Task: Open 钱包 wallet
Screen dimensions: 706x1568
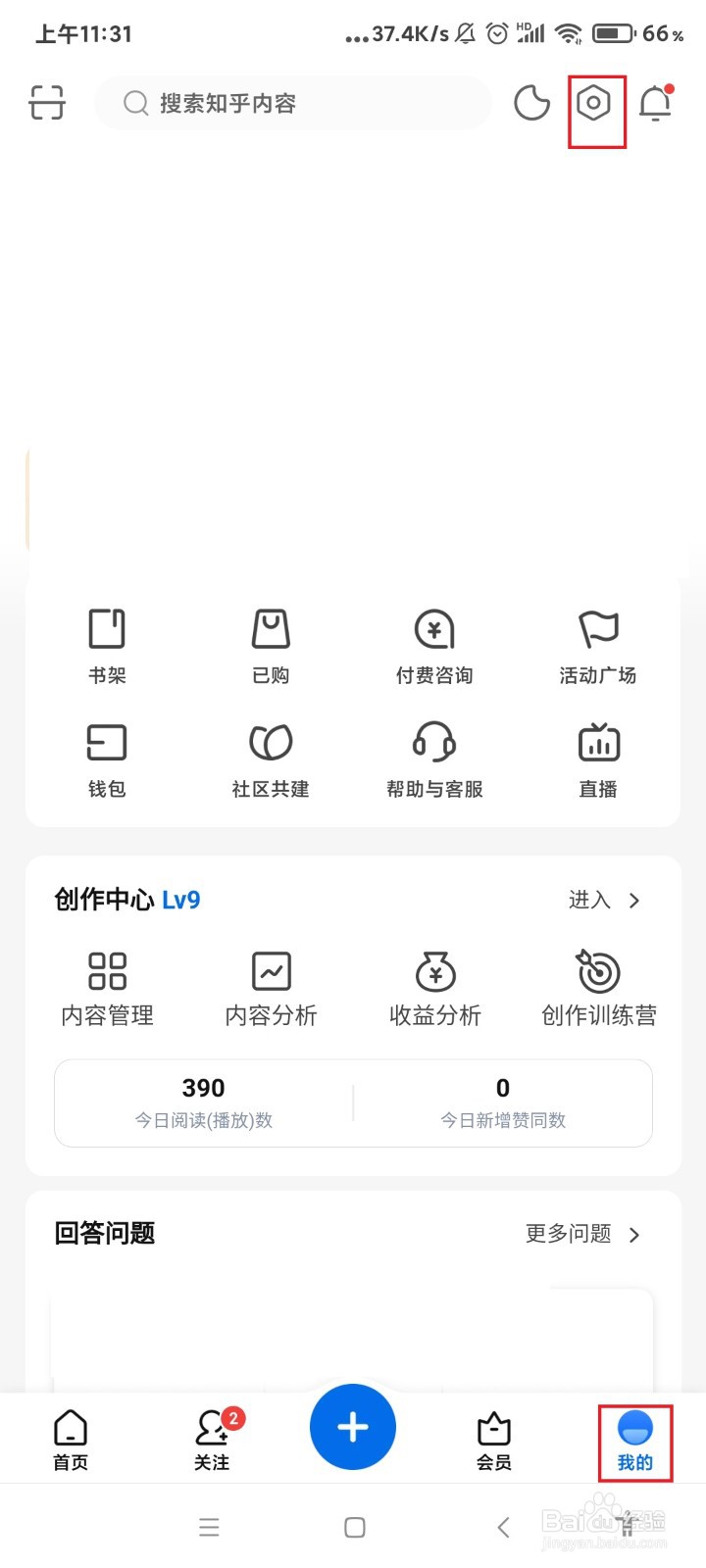Action: [107, 759]
